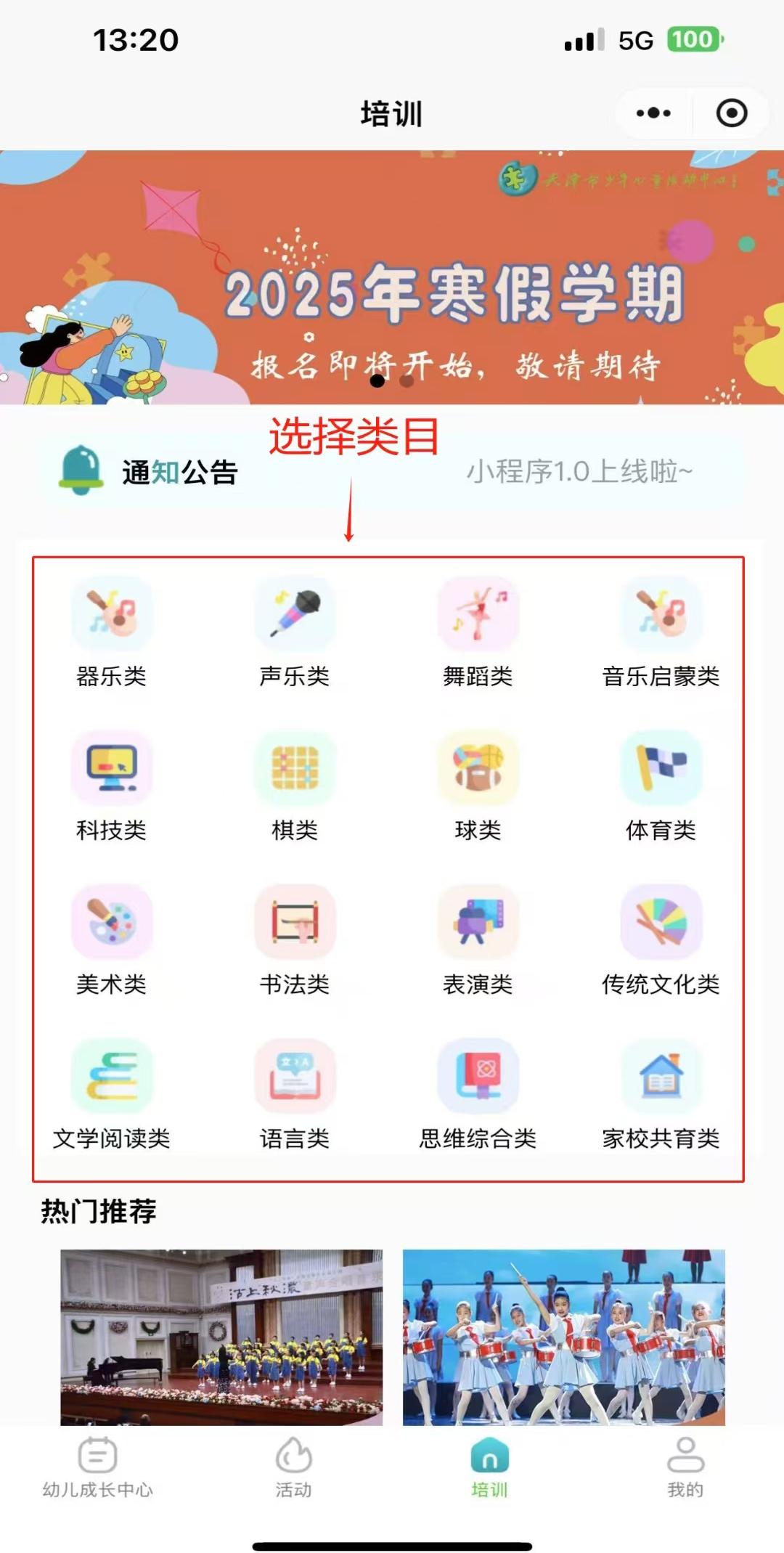
Task: Open the mini program more-options menu
Action: click(x=653, y=113)
